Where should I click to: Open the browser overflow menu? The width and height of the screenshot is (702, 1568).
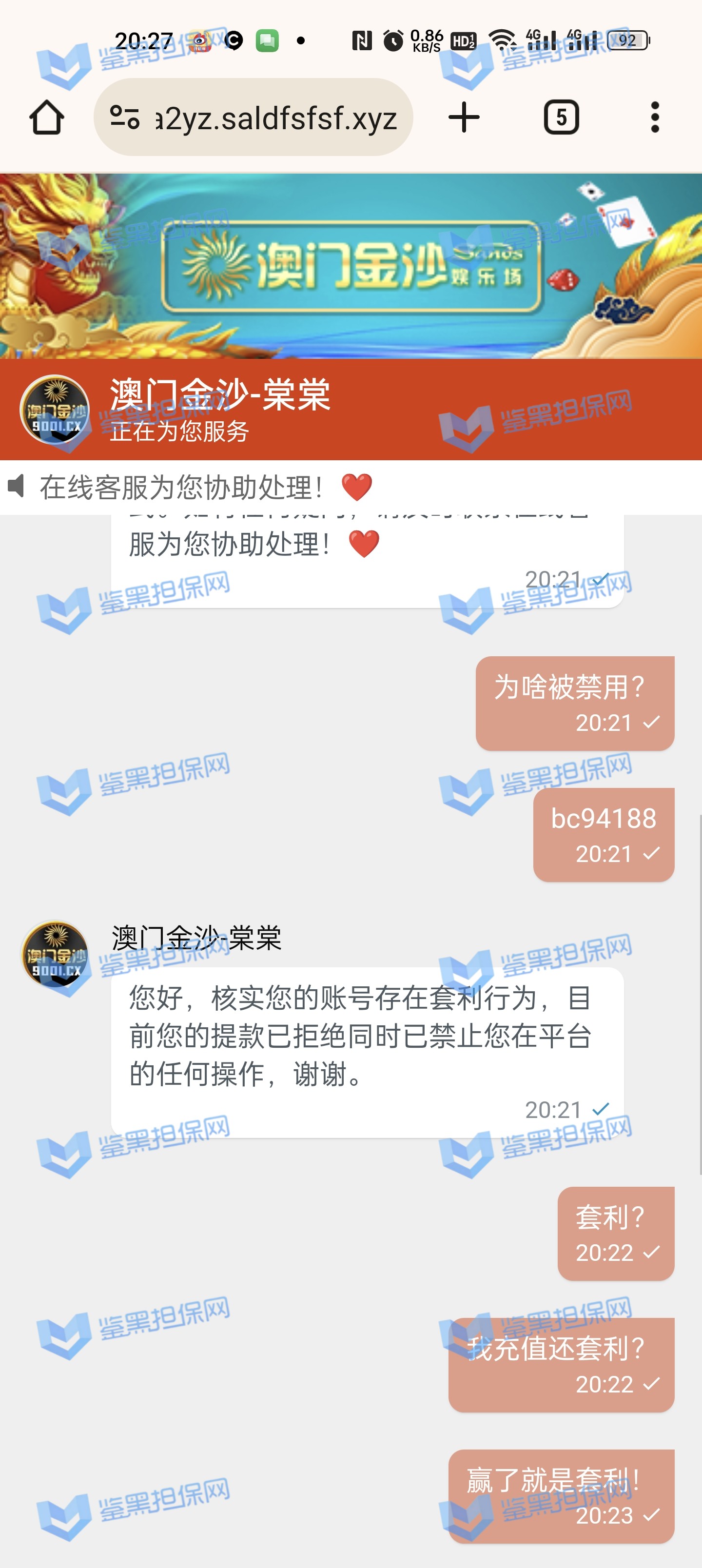[655, 117]
